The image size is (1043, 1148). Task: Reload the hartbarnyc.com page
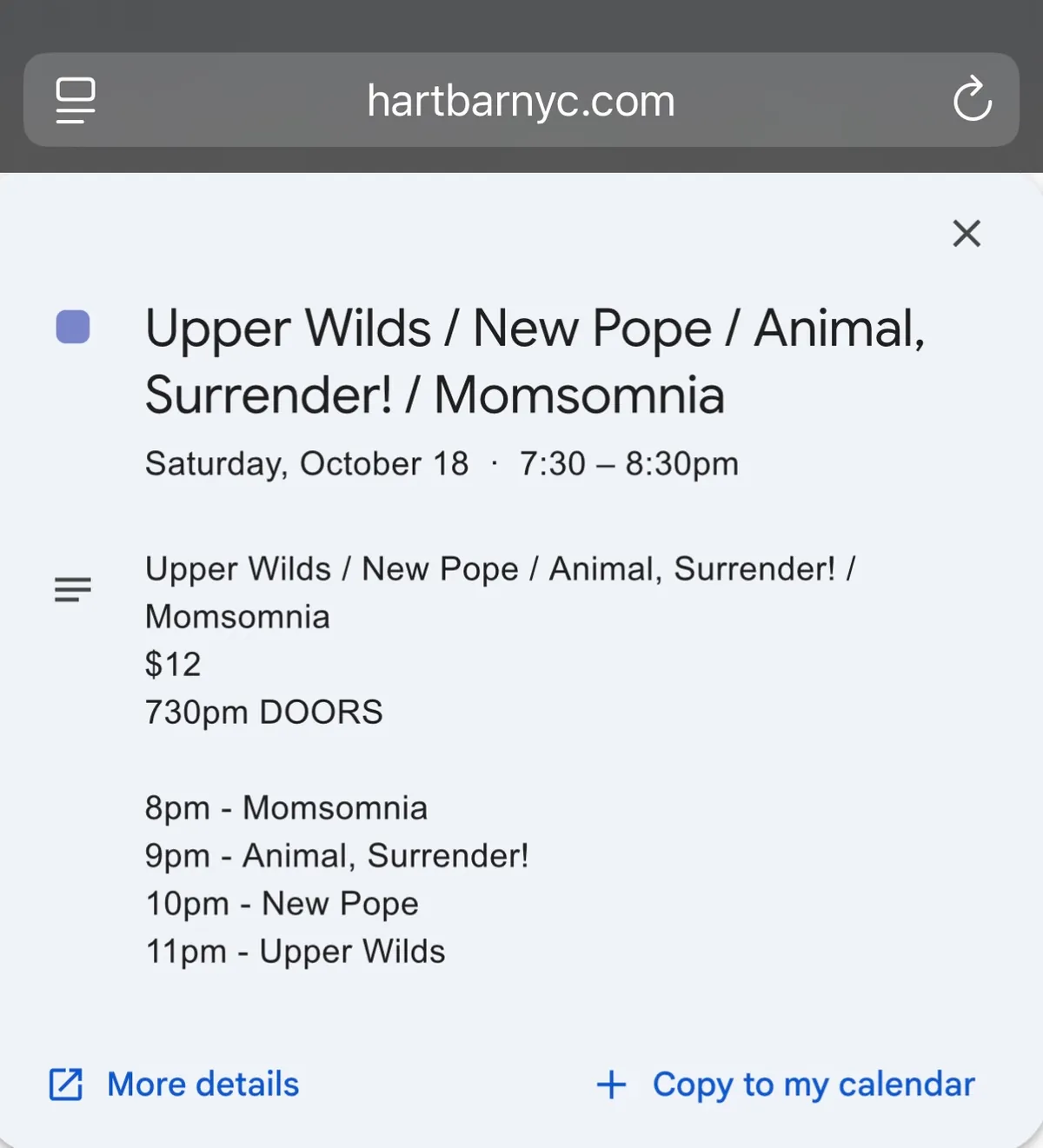[972, 99]
